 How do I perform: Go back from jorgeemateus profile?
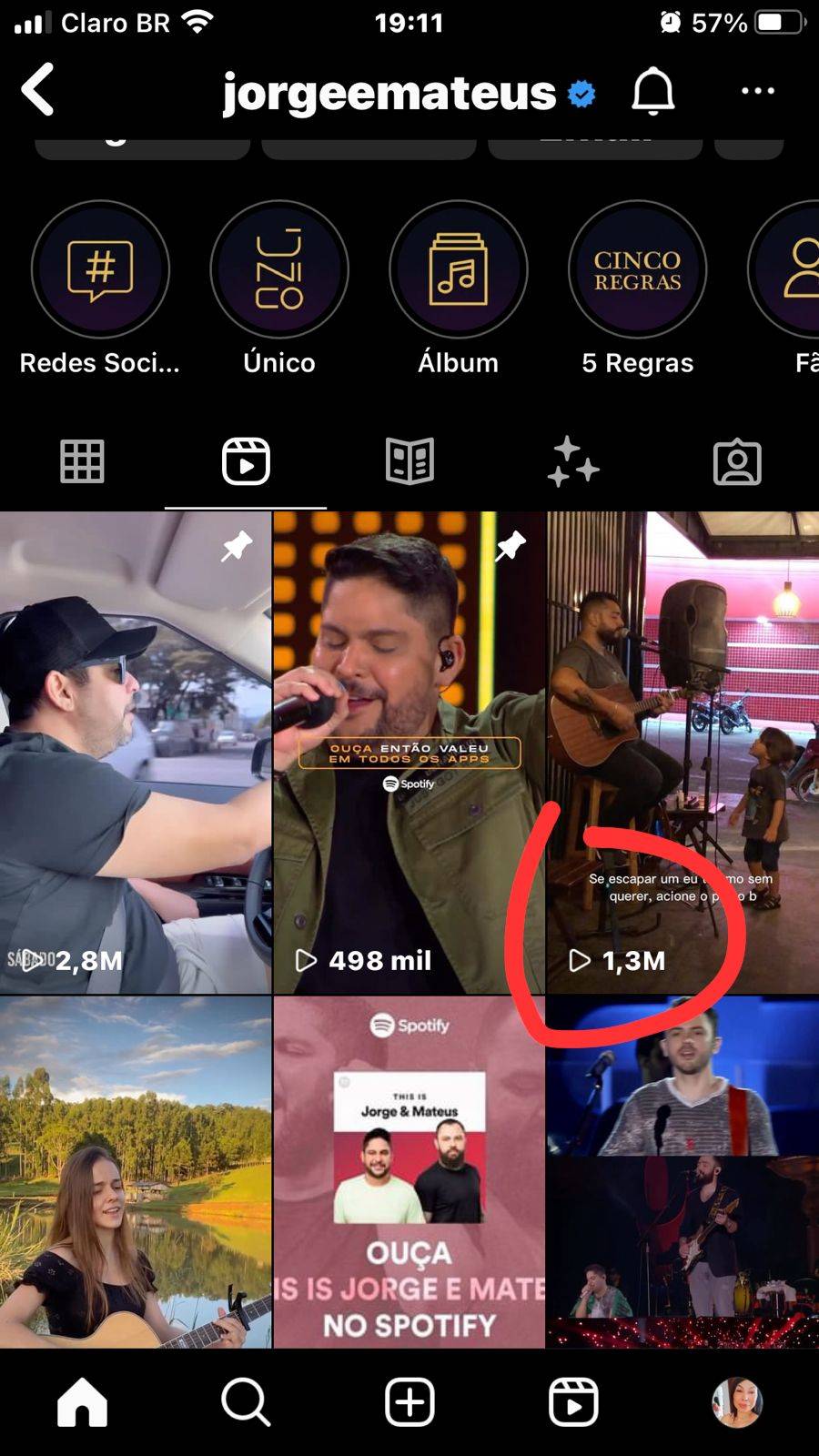38,90
